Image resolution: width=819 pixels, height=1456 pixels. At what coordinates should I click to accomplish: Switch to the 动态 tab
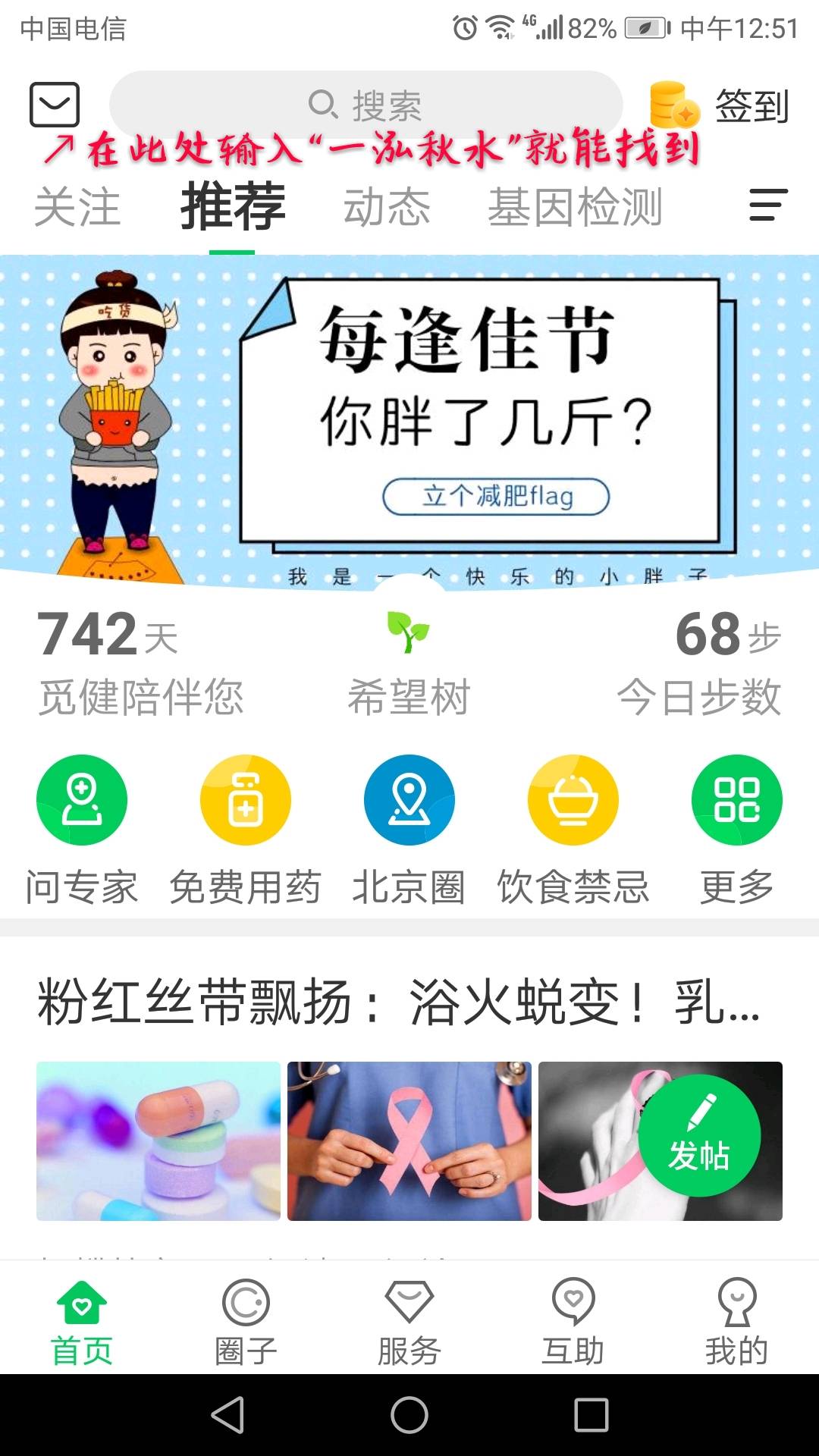coord(387,207)
